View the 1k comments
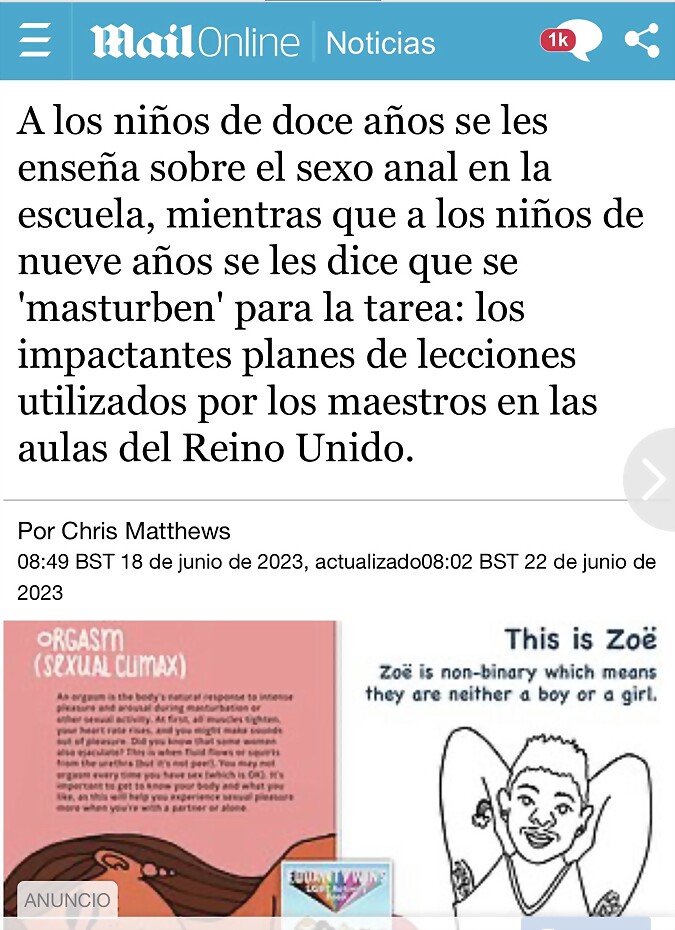The width and height of the screenshot is (675, 930). pyautogui.click(x=570, y=41)
